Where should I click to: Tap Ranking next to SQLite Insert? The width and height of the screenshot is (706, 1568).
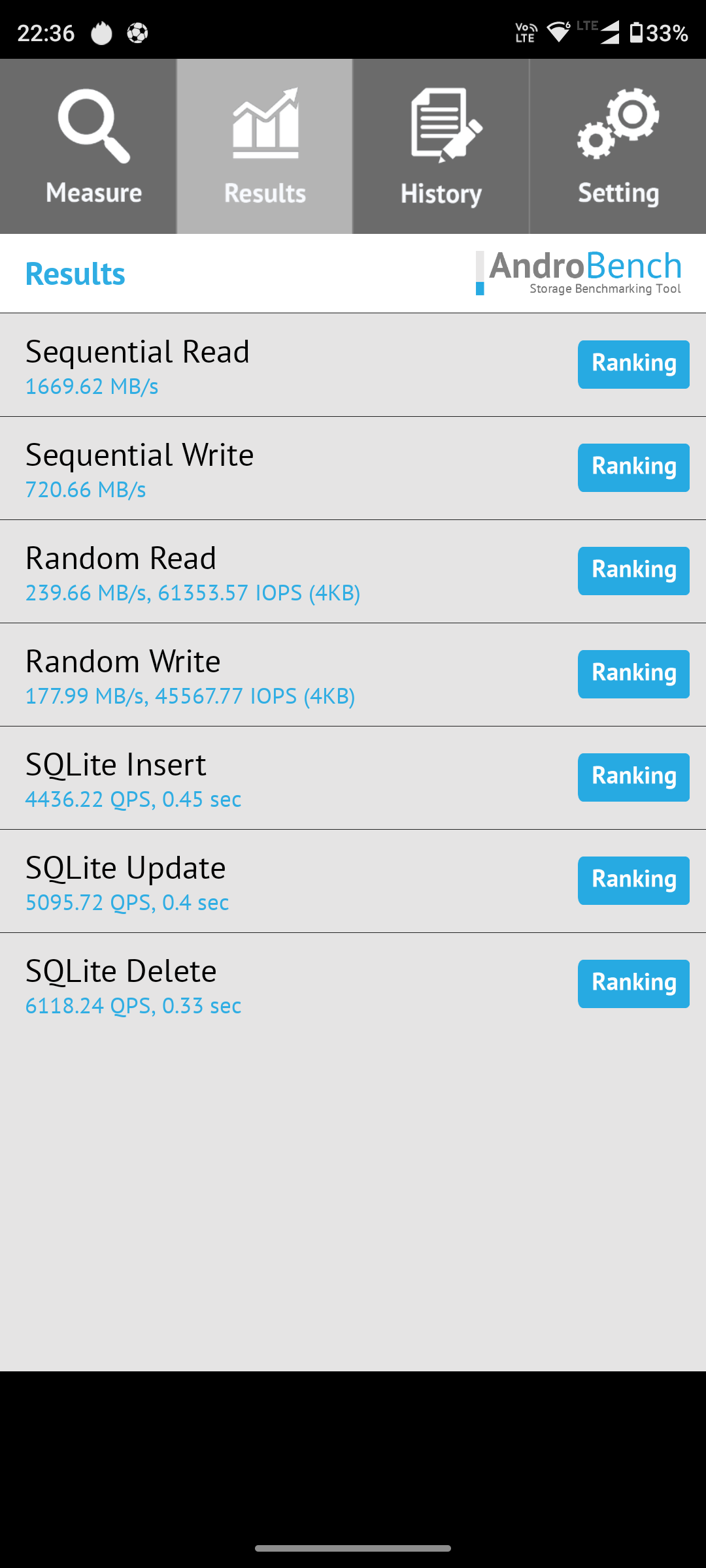click(x=633, y=777)
